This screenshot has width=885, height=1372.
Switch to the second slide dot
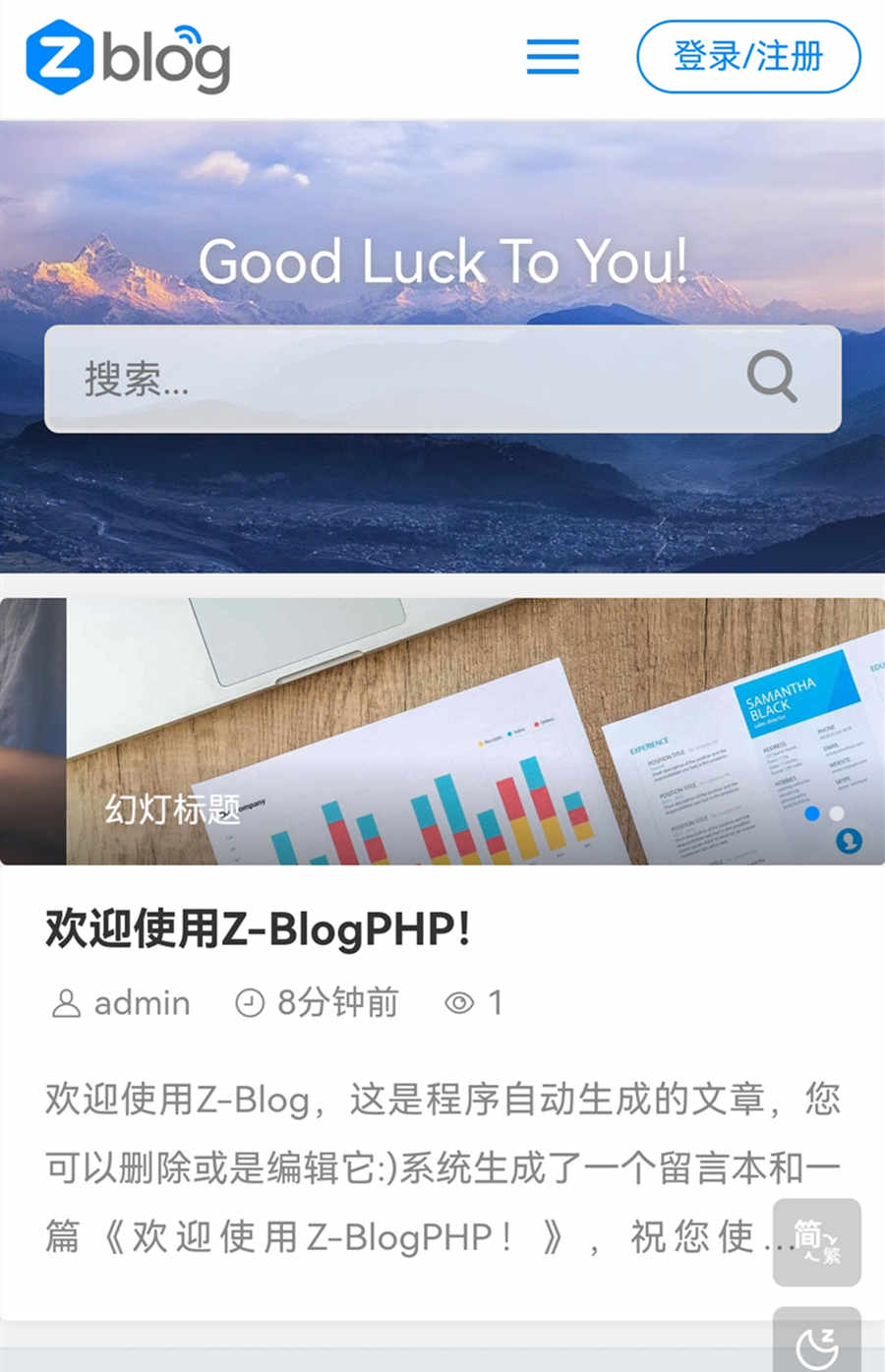click(837, 813)
